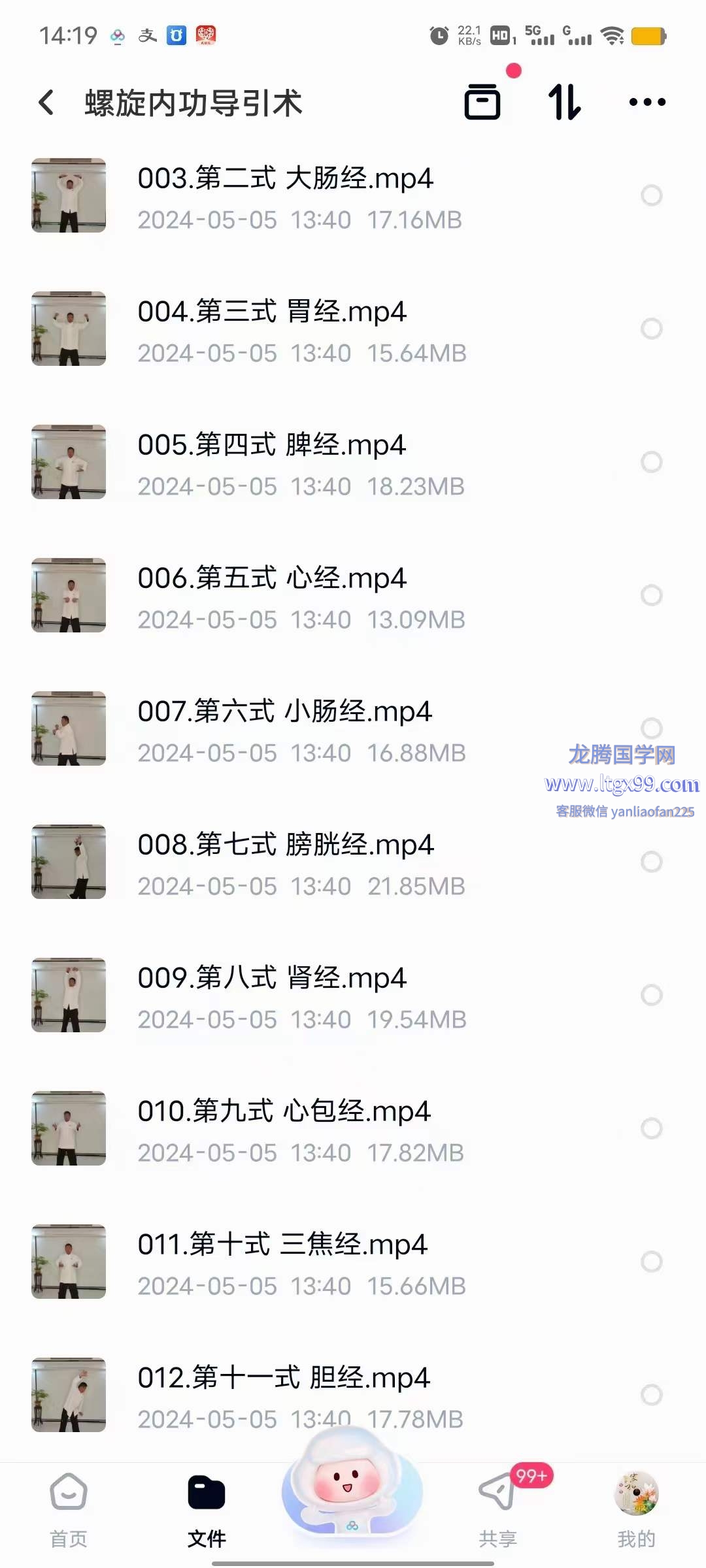
Task: Go to the 我的 profile tab
Action: (636, 1511)
